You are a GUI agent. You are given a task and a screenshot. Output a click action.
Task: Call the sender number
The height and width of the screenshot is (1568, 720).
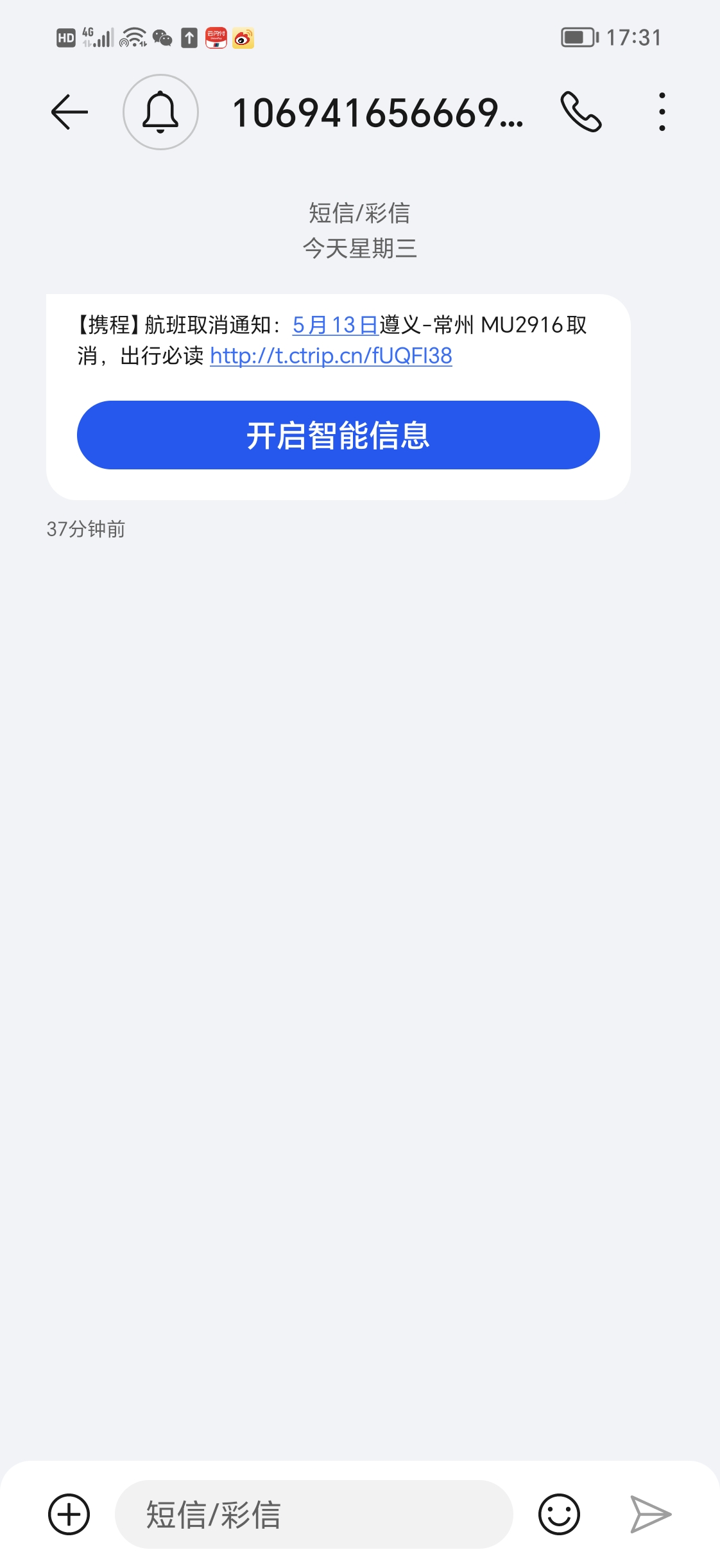tap(581, 112)
